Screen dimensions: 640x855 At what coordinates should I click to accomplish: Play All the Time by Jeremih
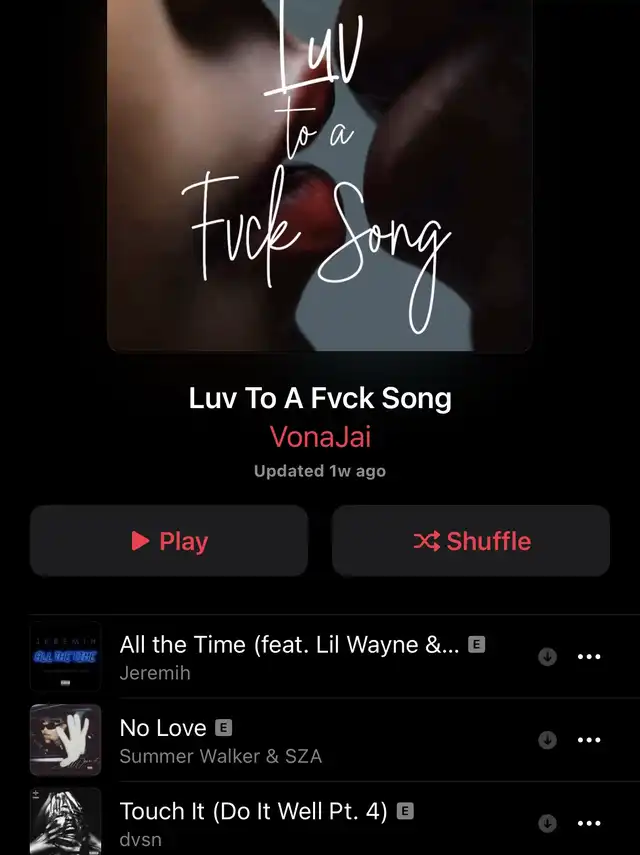[290, 656]
